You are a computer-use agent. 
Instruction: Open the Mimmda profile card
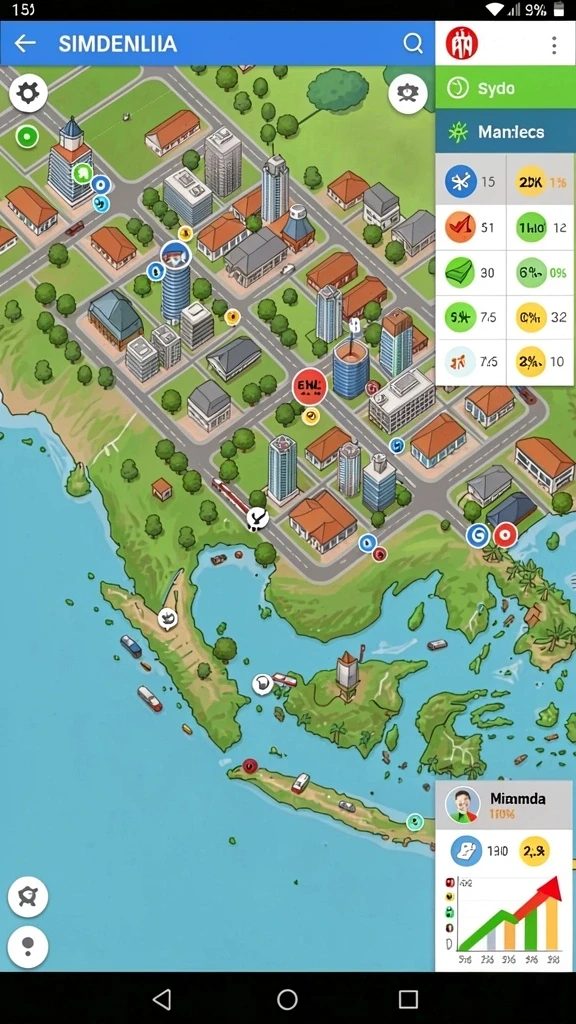coord(504,805)
